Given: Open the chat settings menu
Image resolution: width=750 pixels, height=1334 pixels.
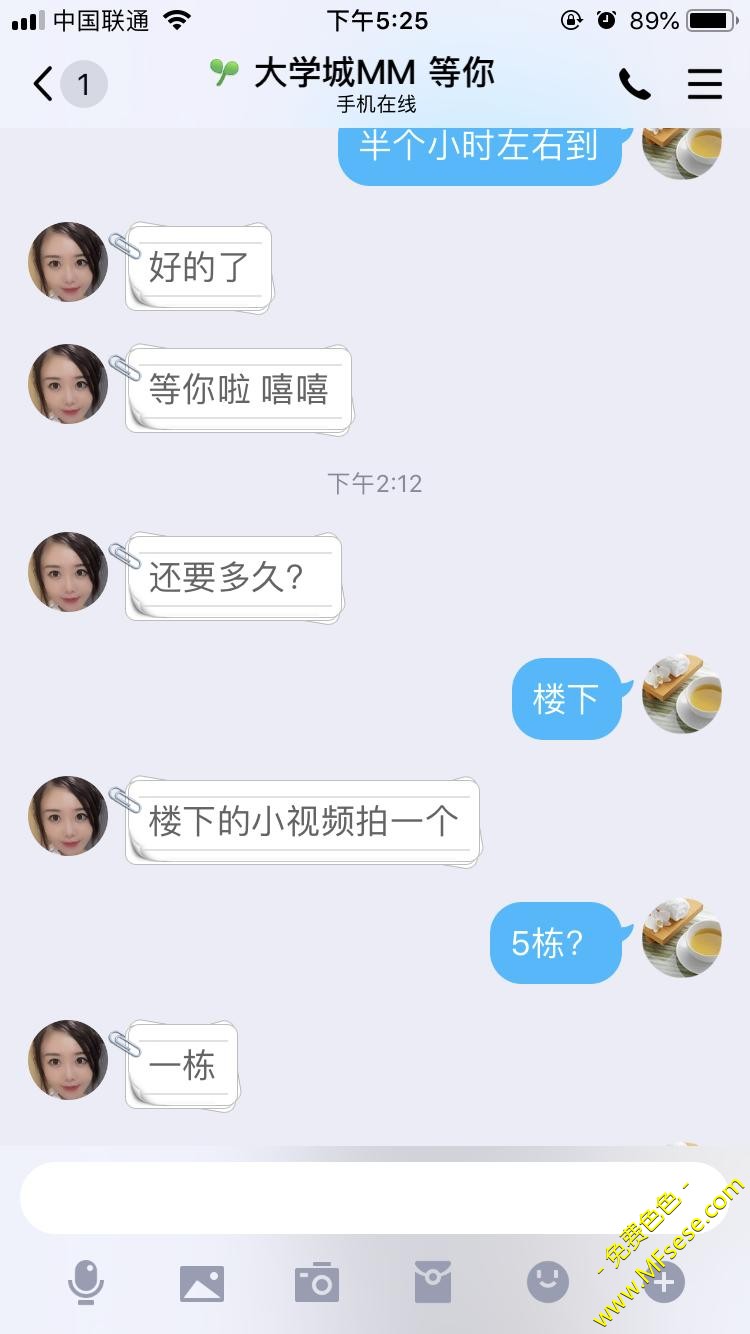Looking at the screenshot, I should pyautogui.click(x=705, y=85).
